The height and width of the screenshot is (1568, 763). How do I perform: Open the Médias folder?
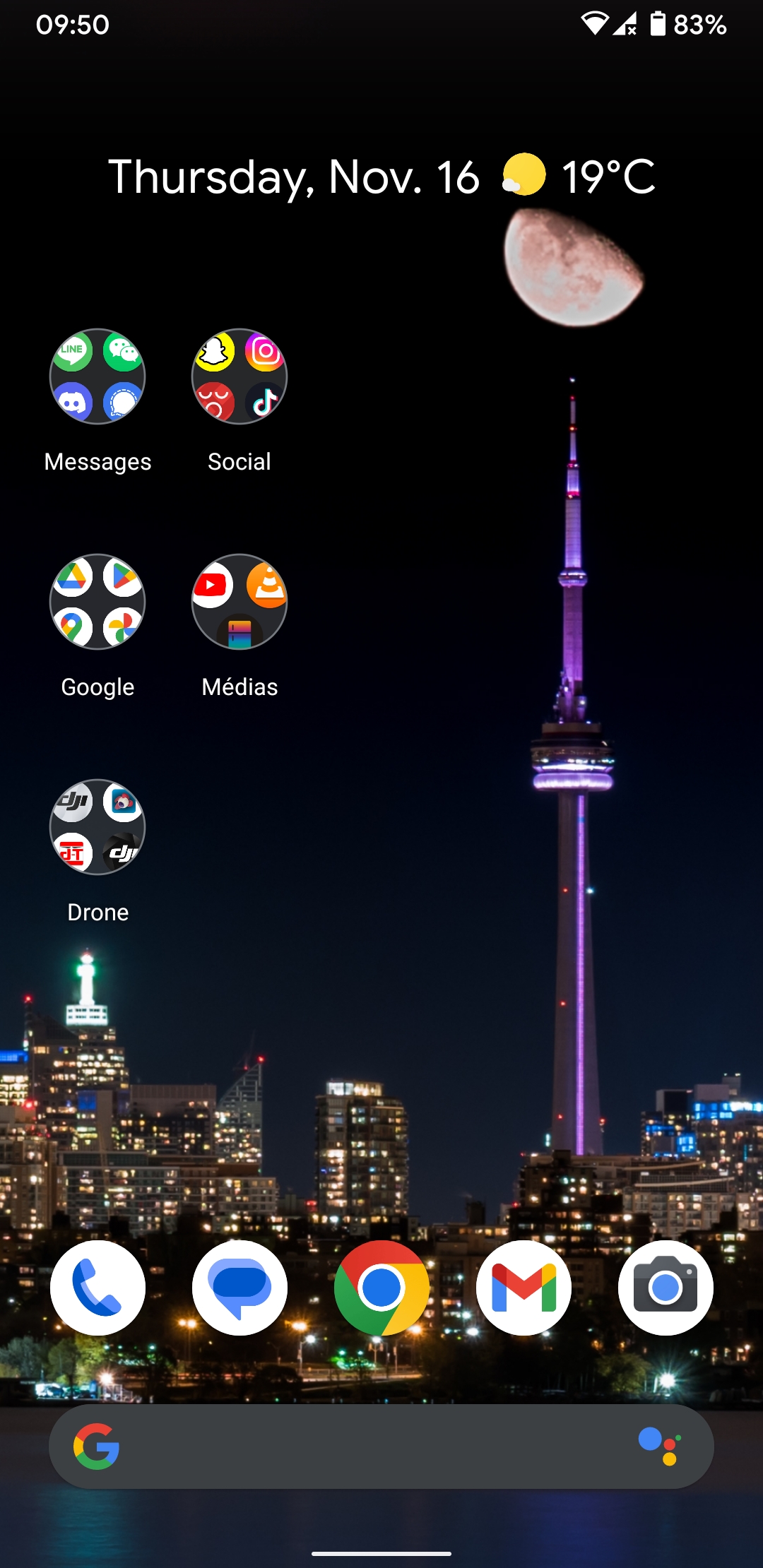coord(239,602)
